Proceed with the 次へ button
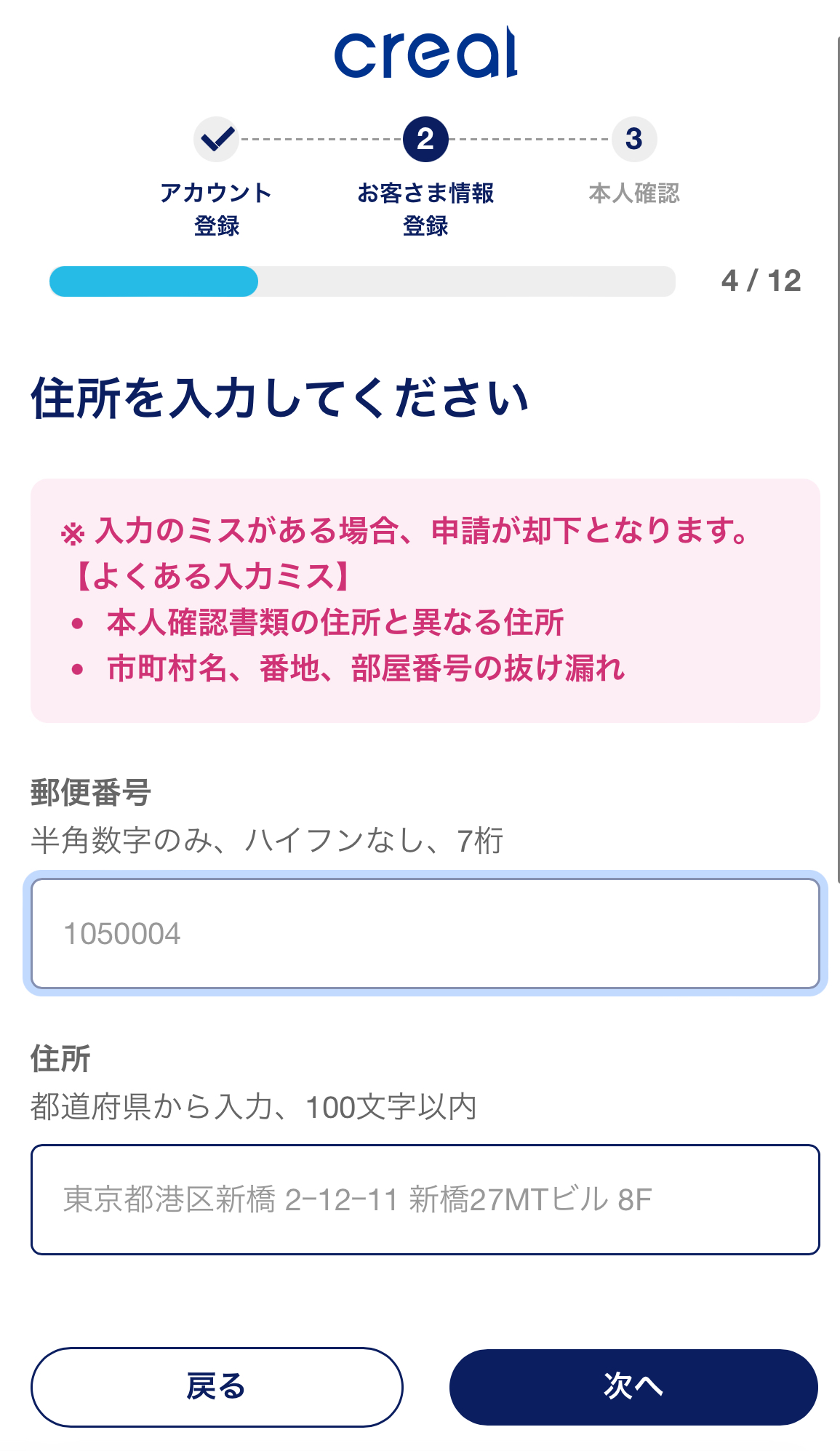This screenshot has width=840, height=1451. click(633, 1387)
